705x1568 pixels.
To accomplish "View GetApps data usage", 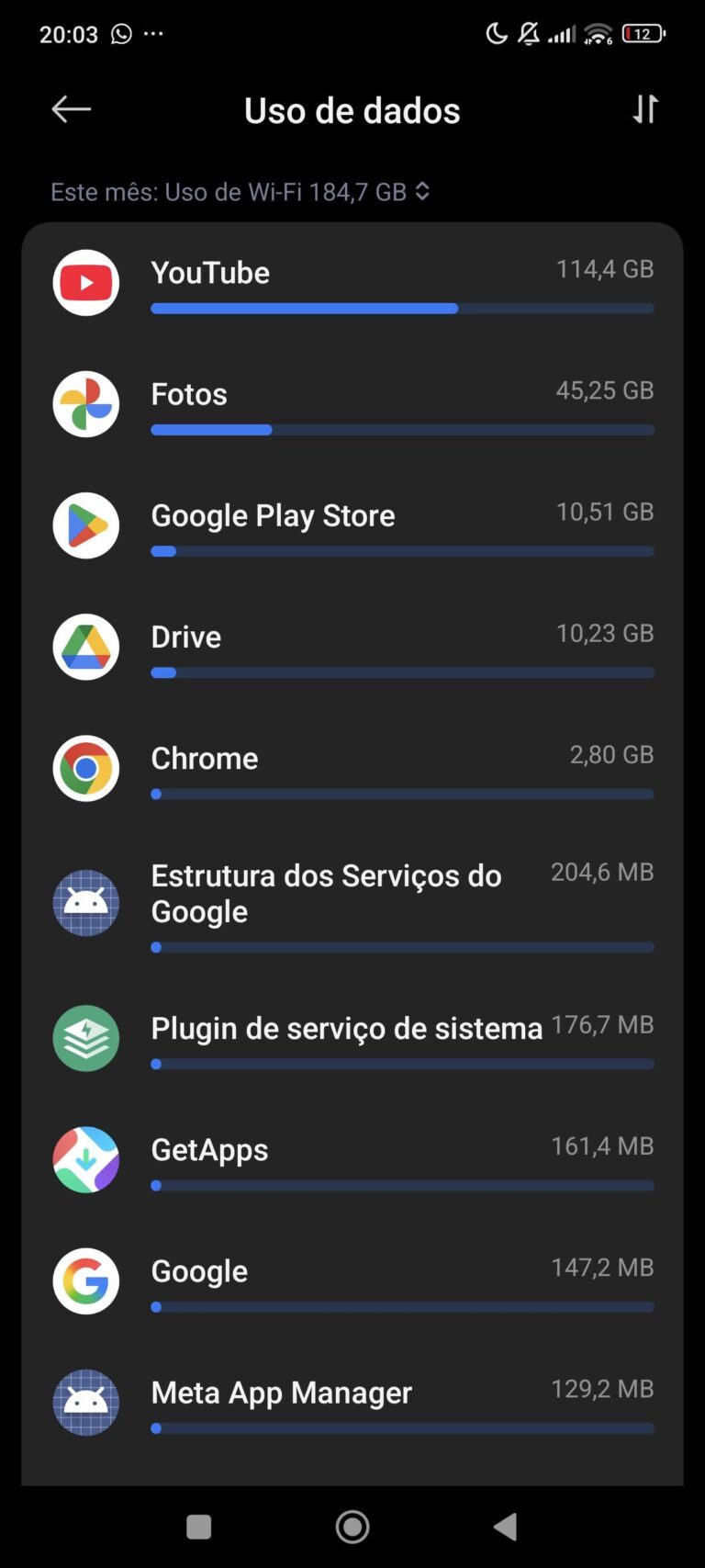I will pos(352,1159).
